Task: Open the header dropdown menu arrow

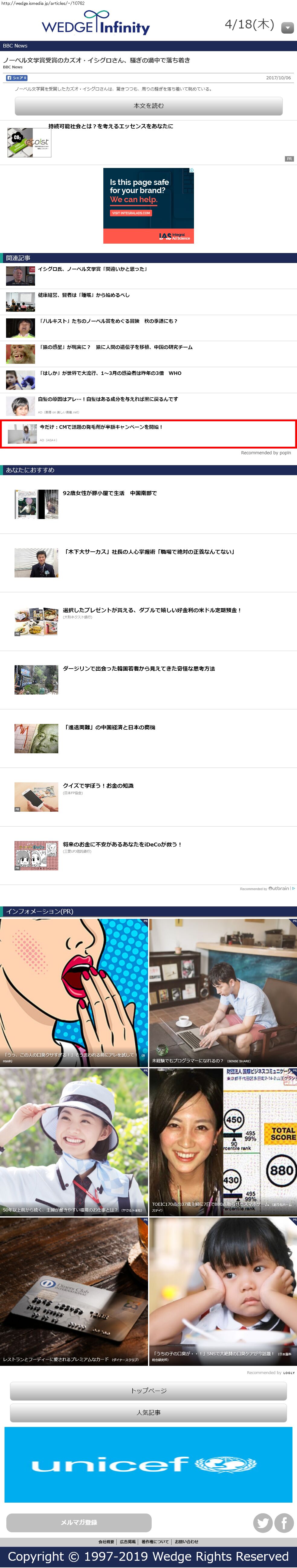Action: click(287, 28)
